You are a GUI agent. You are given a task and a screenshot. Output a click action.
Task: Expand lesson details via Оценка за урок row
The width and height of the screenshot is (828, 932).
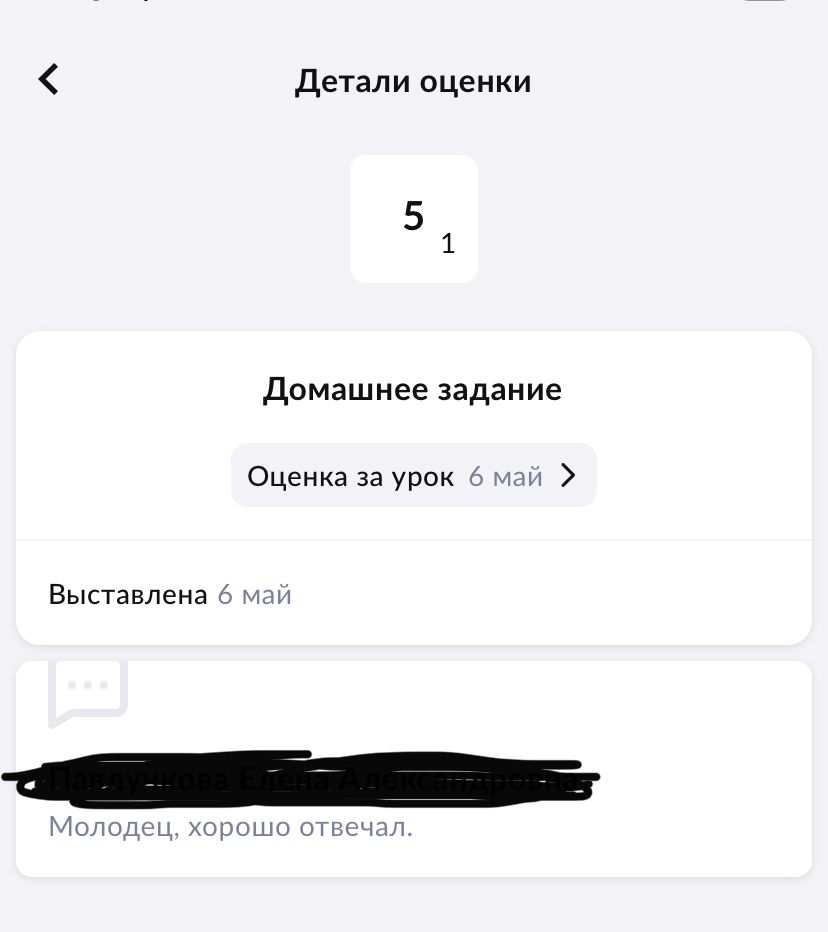click(414, 476)
